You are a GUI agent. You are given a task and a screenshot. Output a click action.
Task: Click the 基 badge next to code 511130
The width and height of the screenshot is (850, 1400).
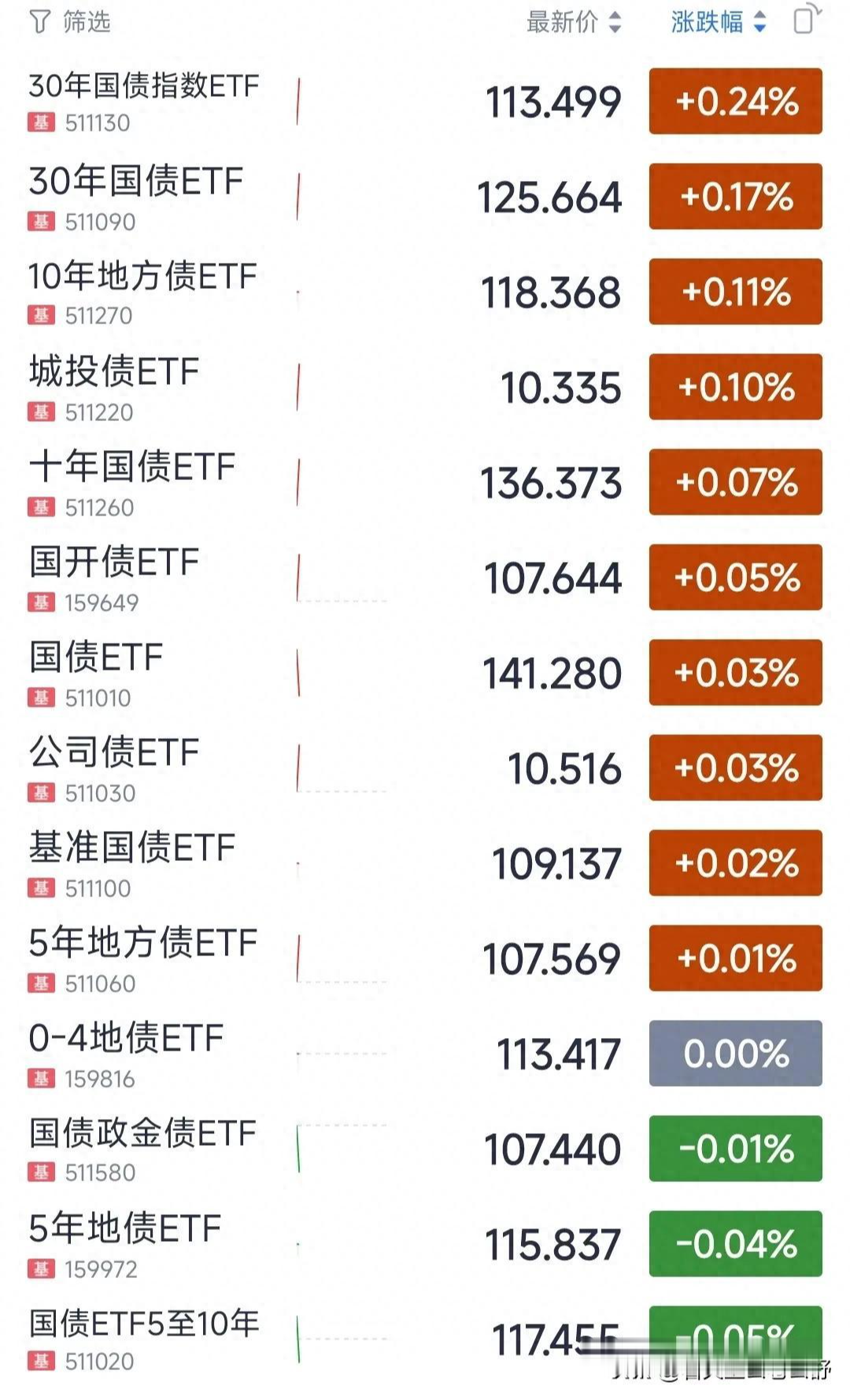pos(41,120)
